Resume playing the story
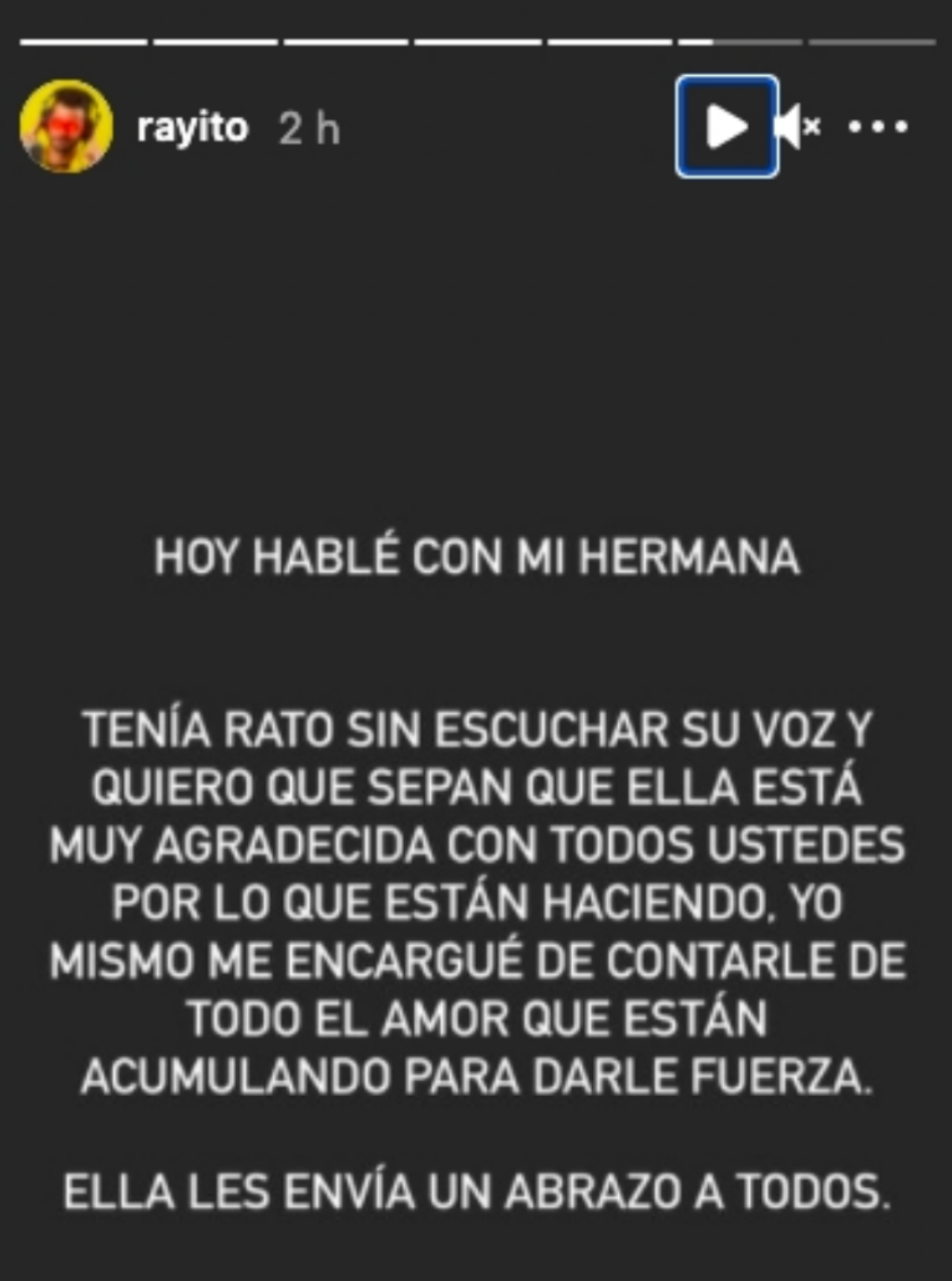Viewport: 952px width, 1281px height. pos(727,126)
